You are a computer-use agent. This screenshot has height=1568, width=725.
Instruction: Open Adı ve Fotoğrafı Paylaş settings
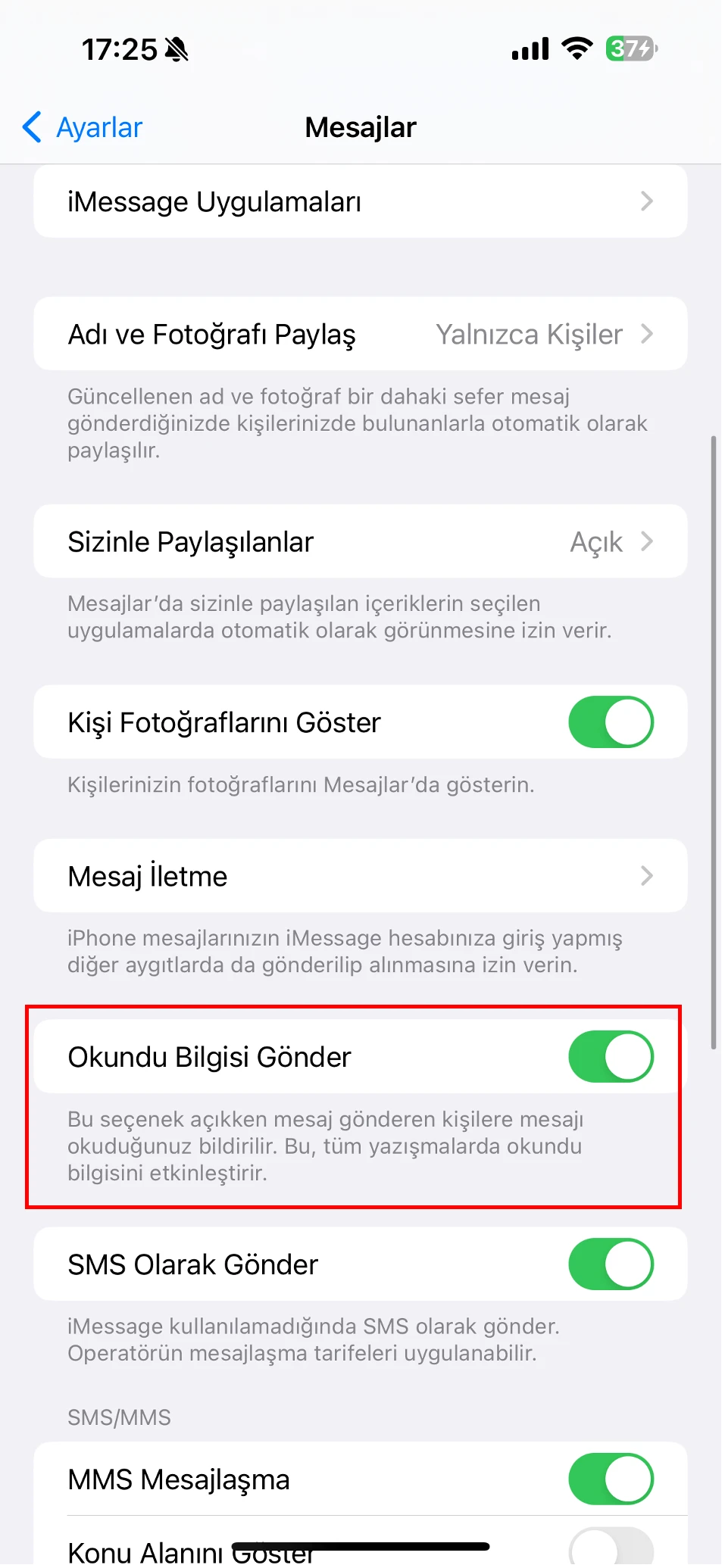click(360, 334)
